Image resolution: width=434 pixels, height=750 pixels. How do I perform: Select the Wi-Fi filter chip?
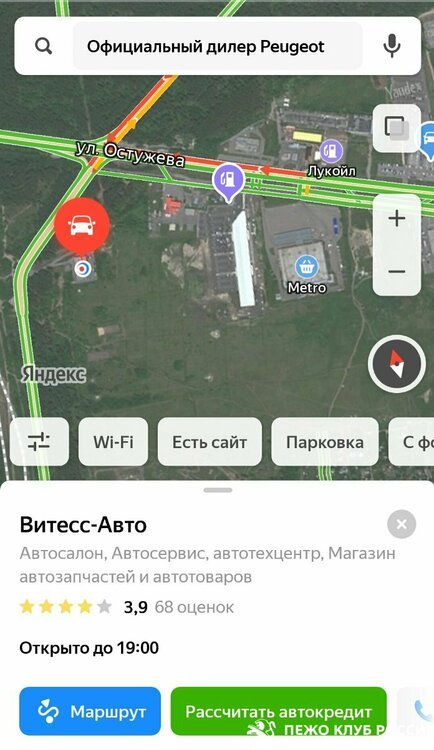point(113,441)
